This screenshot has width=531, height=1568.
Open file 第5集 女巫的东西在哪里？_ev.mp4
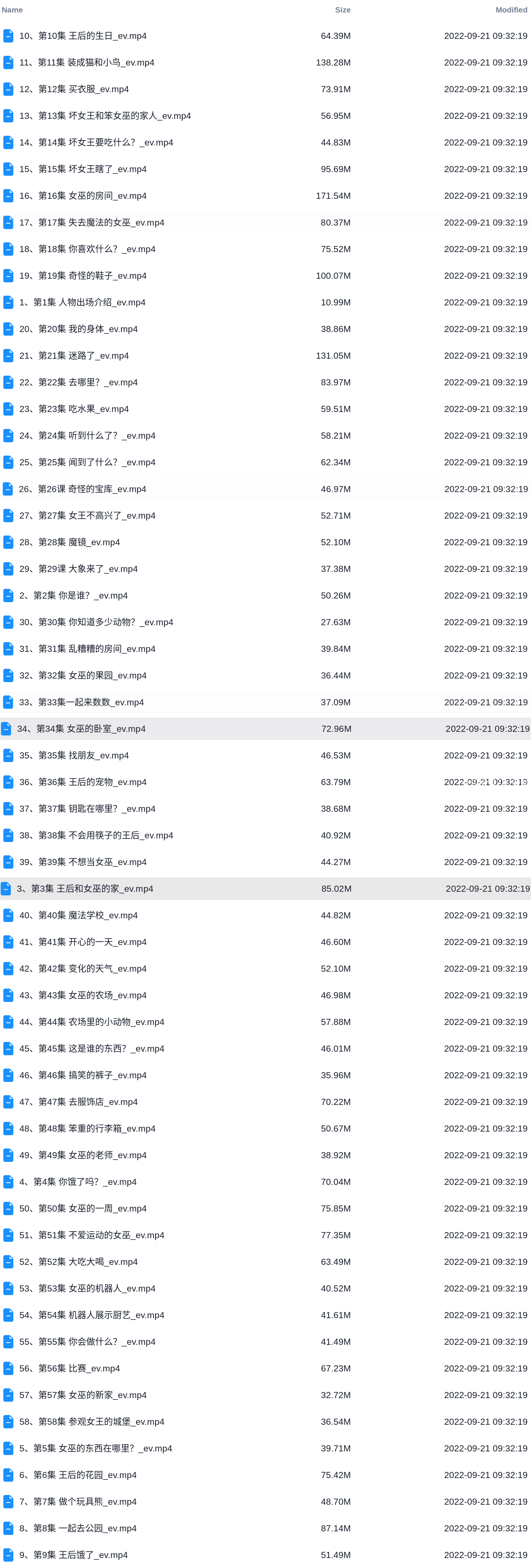[x=95, y=1448]
